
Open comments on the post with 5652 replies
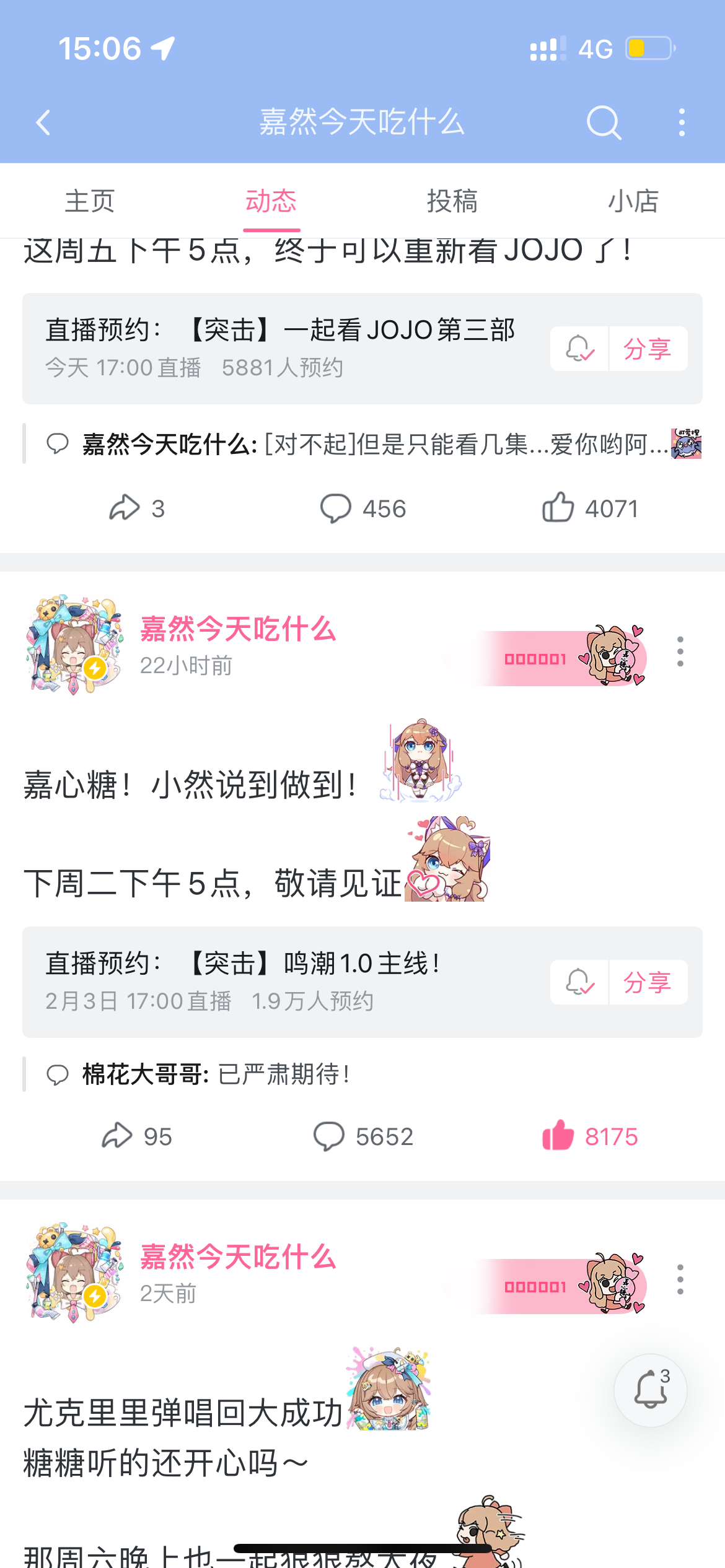pyautogui.click(x=362, y=1136)
